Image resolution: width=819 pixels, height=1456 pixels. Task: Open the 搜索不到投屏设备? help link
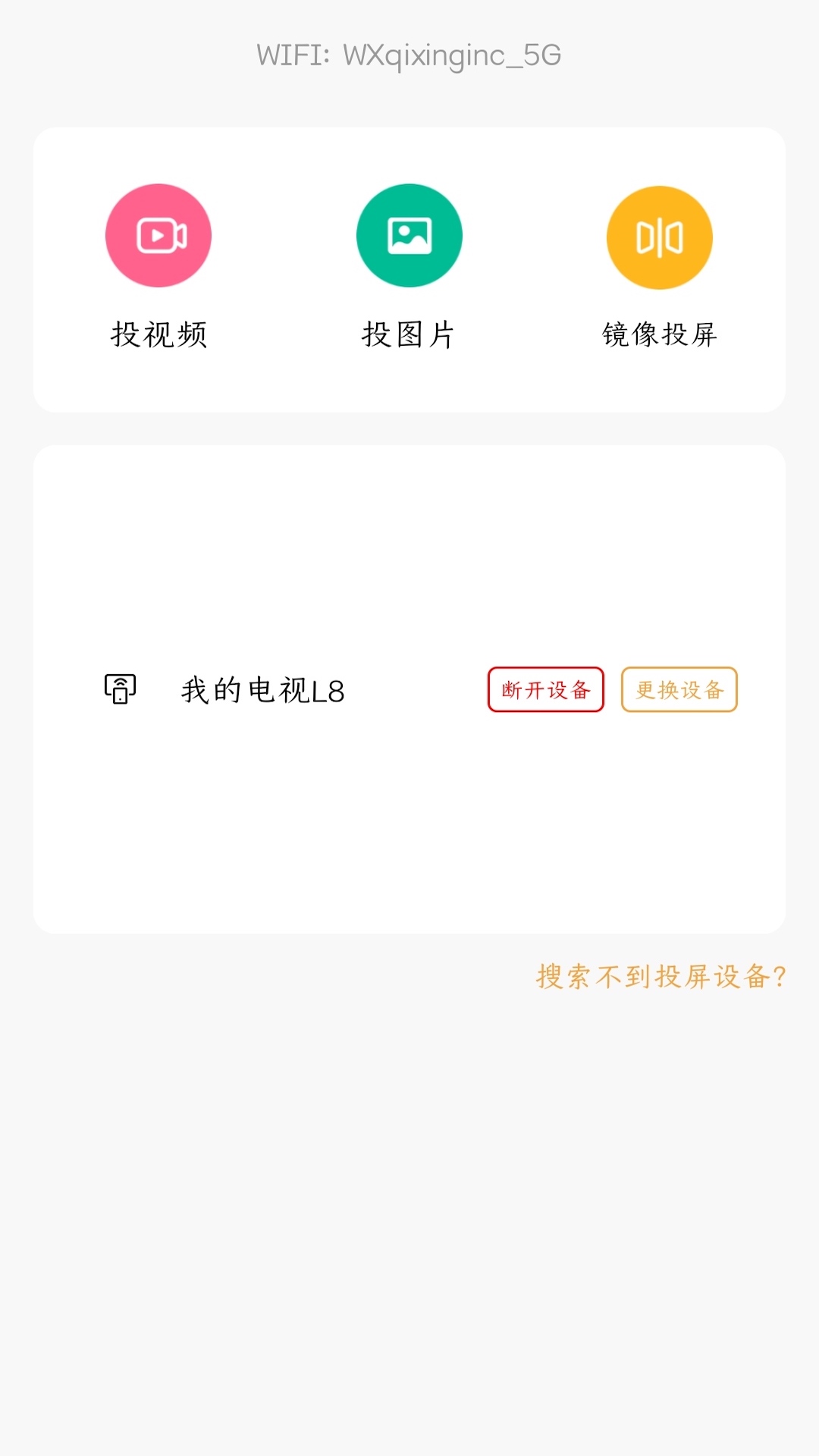(x=661, y=976)
